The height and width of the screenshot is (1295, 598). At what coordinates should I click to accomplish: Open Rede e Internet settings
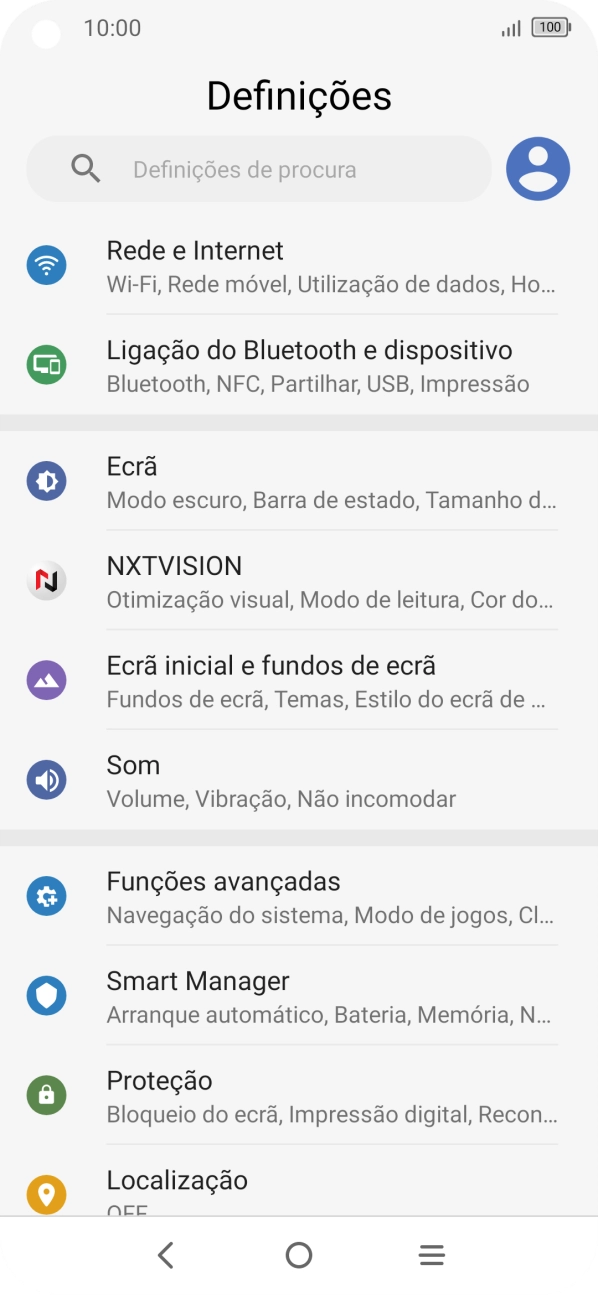pyautogui.click(x=299, y=266)
